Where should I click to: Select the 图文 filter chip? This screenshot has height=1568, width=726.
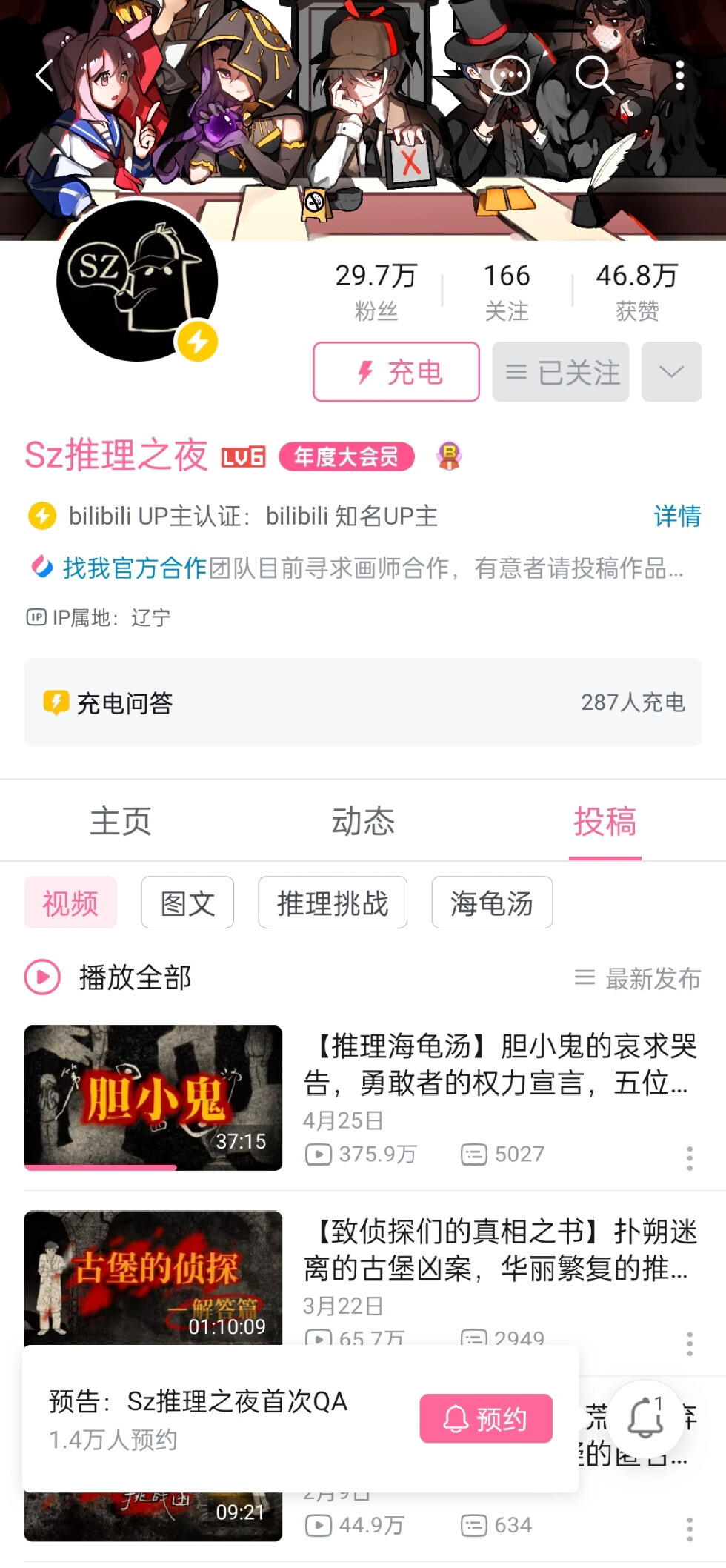point(187,903)
